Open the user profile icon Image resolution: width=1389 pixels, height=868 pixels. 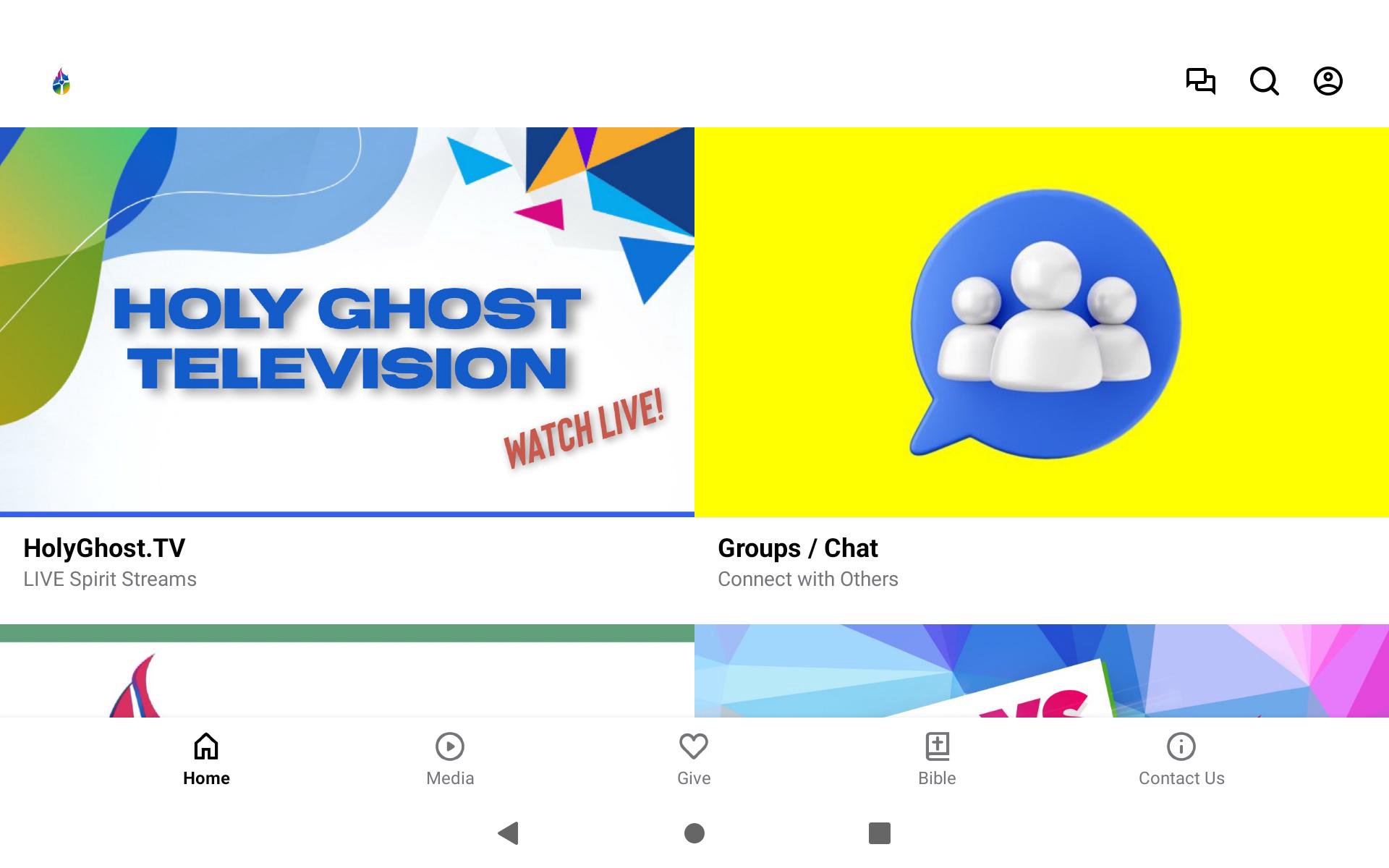tap(1328, 81)
